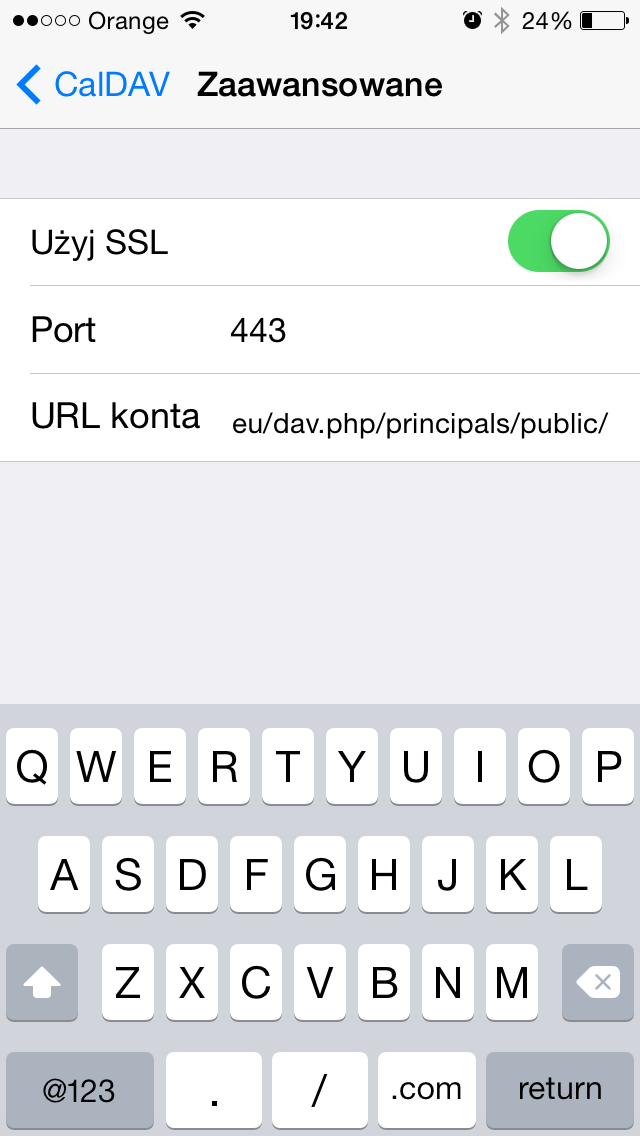Image resolution: width=640 pixels, height=1136 pixels.
Task: Hit the keyboard backspace key
Action: point(598,982)
